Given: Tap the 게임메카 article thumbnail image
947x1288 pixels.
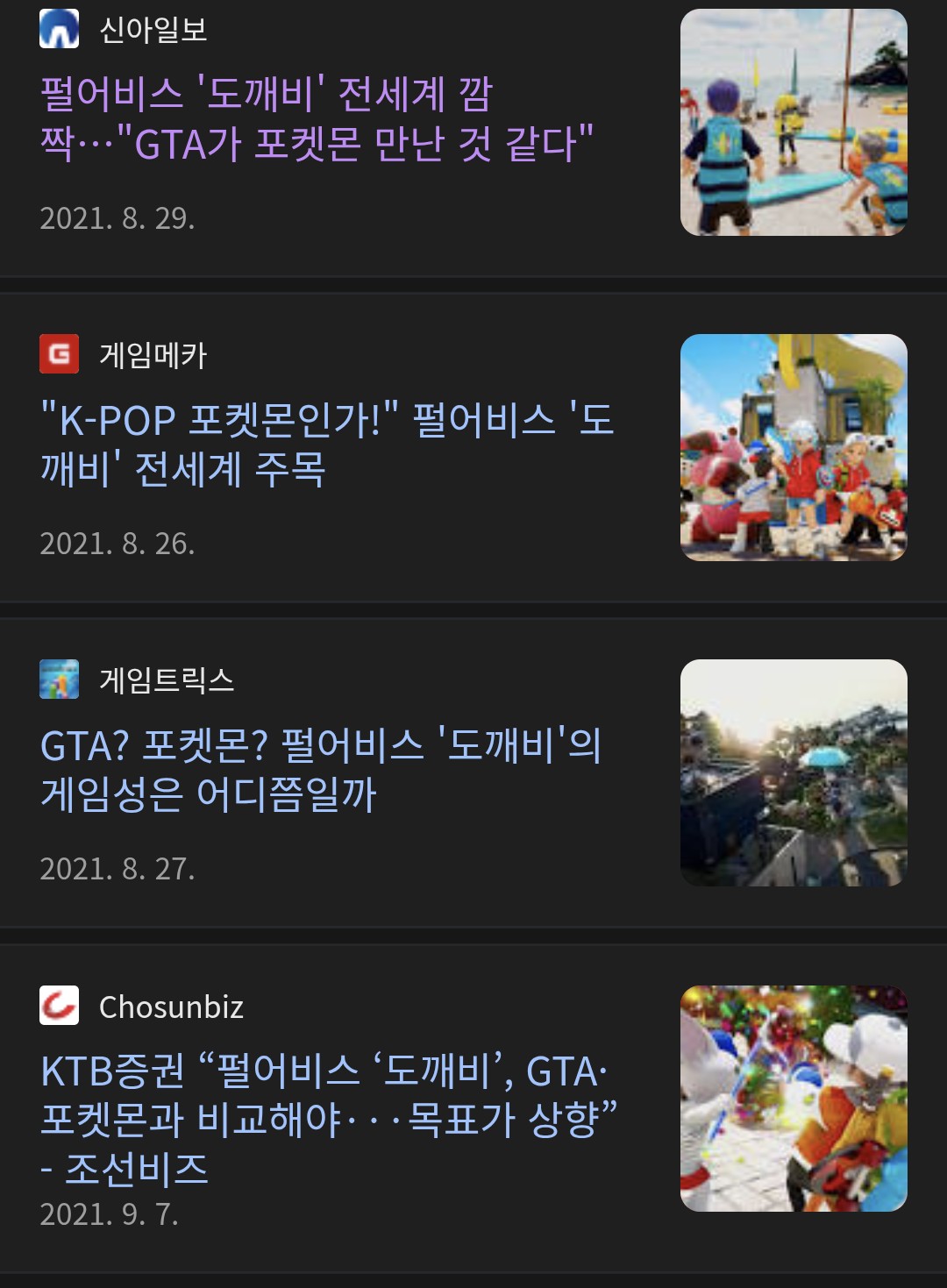Looking at the screenshot, I should 794,447.
